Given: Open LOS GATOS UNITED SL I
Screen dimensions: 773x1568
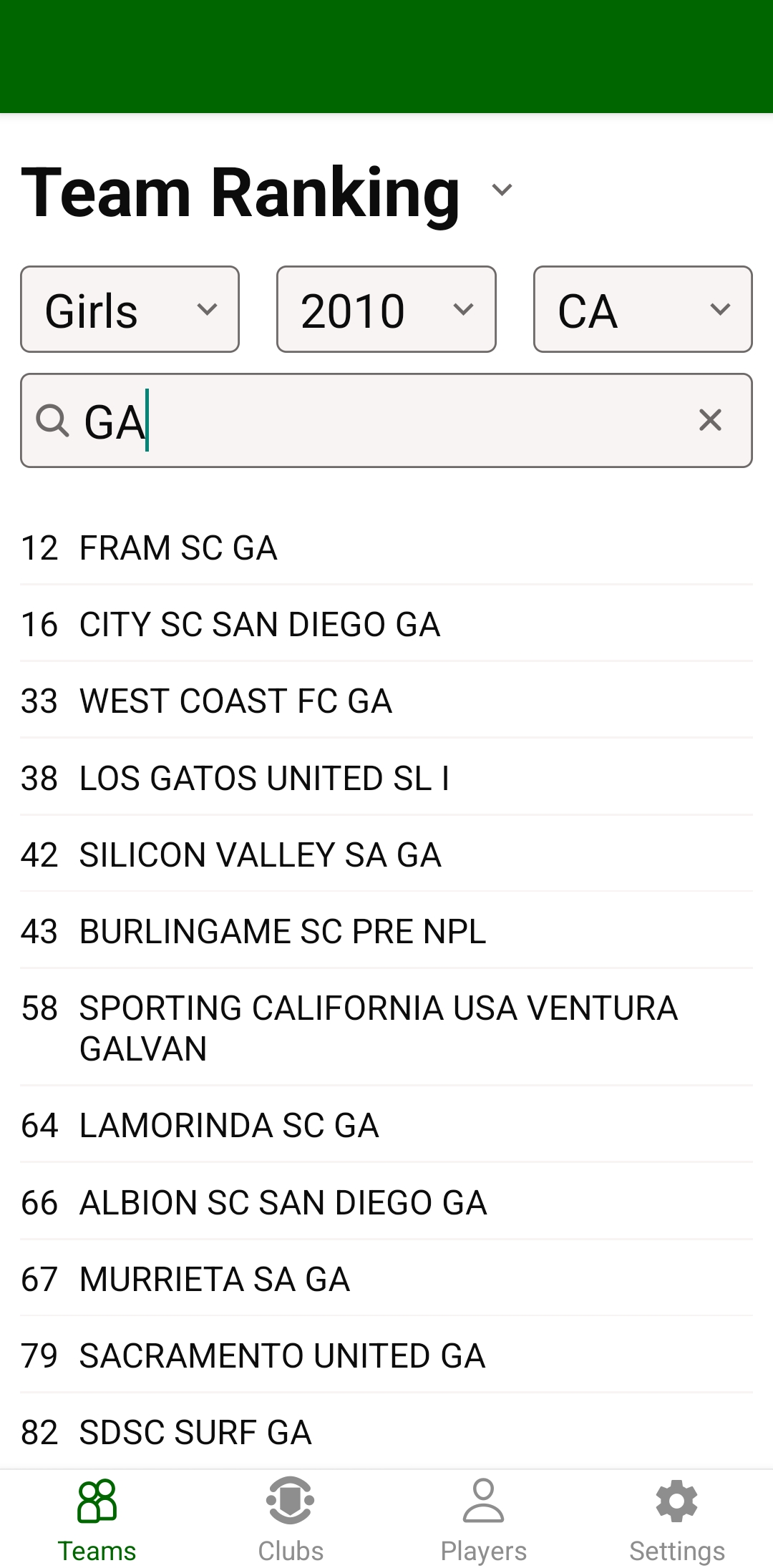Looking at the screenshot, I should coord(264,779).
